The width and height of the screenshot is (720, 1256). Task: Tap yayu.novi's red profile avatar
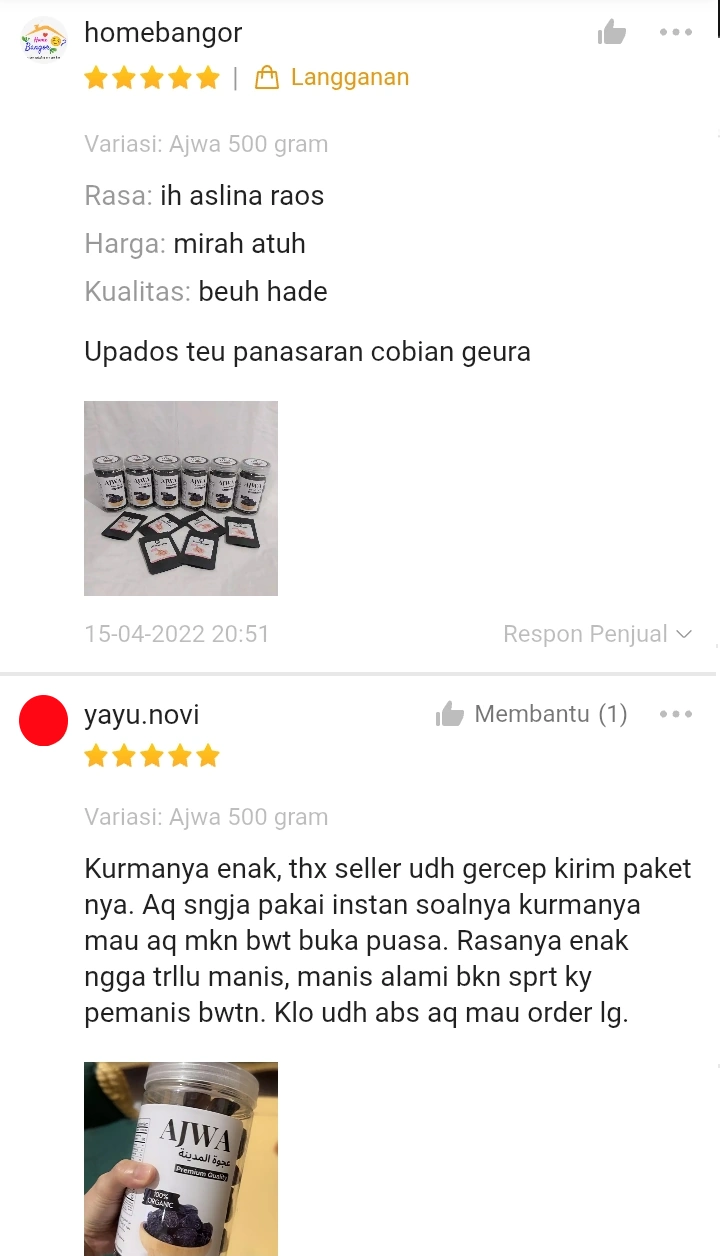pyautogui.click(x=43, y=720)
